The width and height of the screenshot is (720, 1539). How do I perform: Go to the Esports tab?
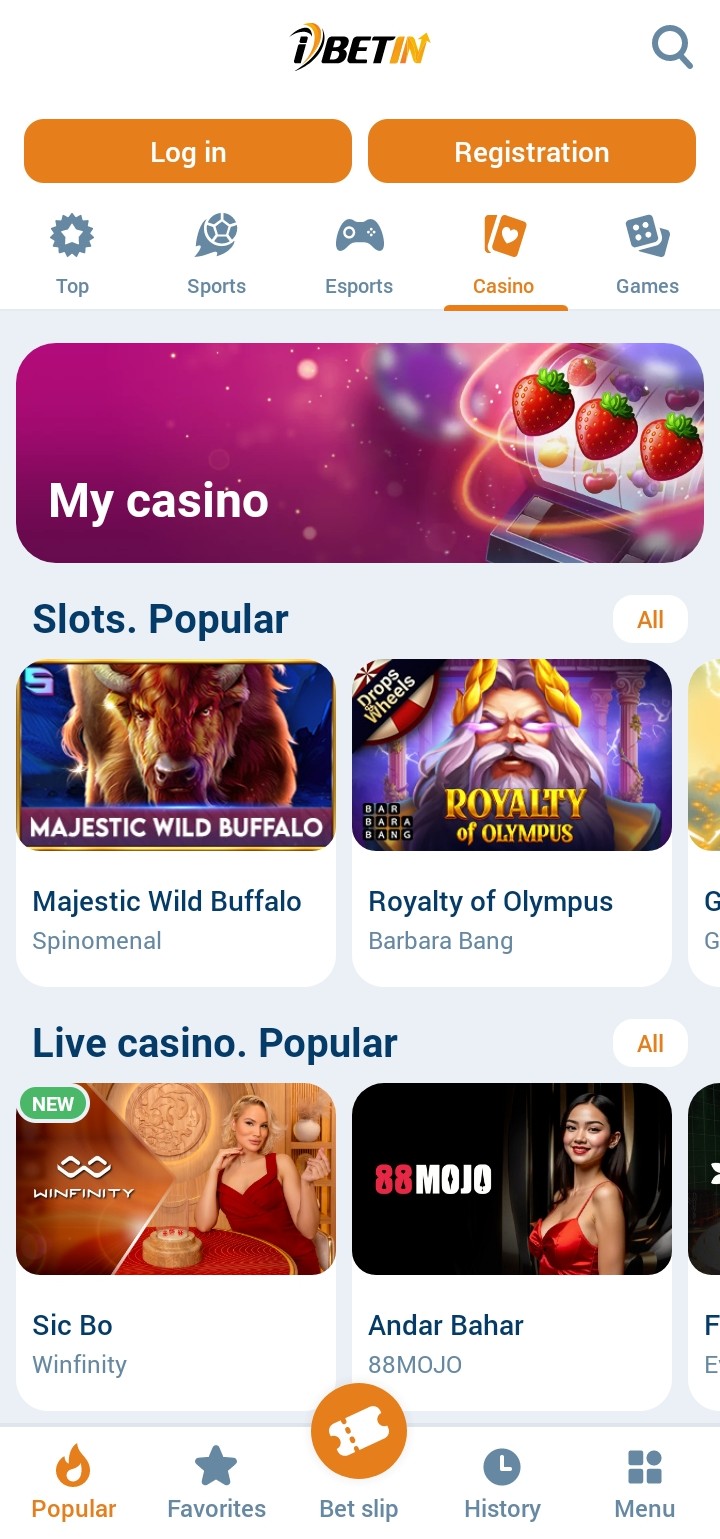[359, 256]
